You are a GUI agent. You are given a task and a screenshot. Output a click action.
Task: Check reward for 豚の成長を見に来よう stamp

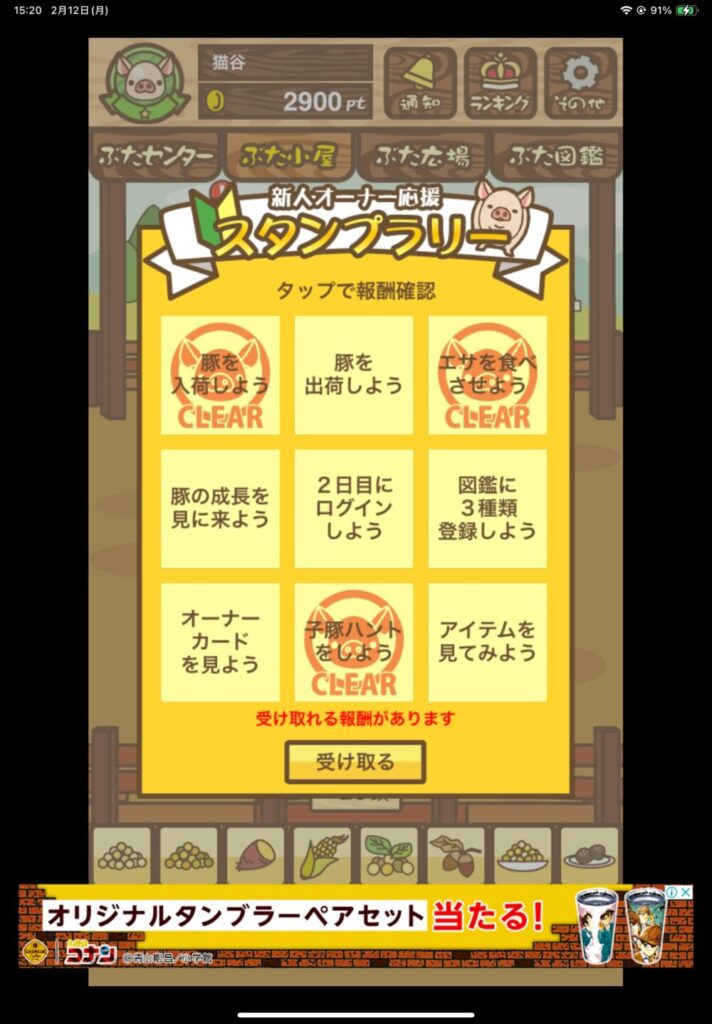click(x=220, y=508)
